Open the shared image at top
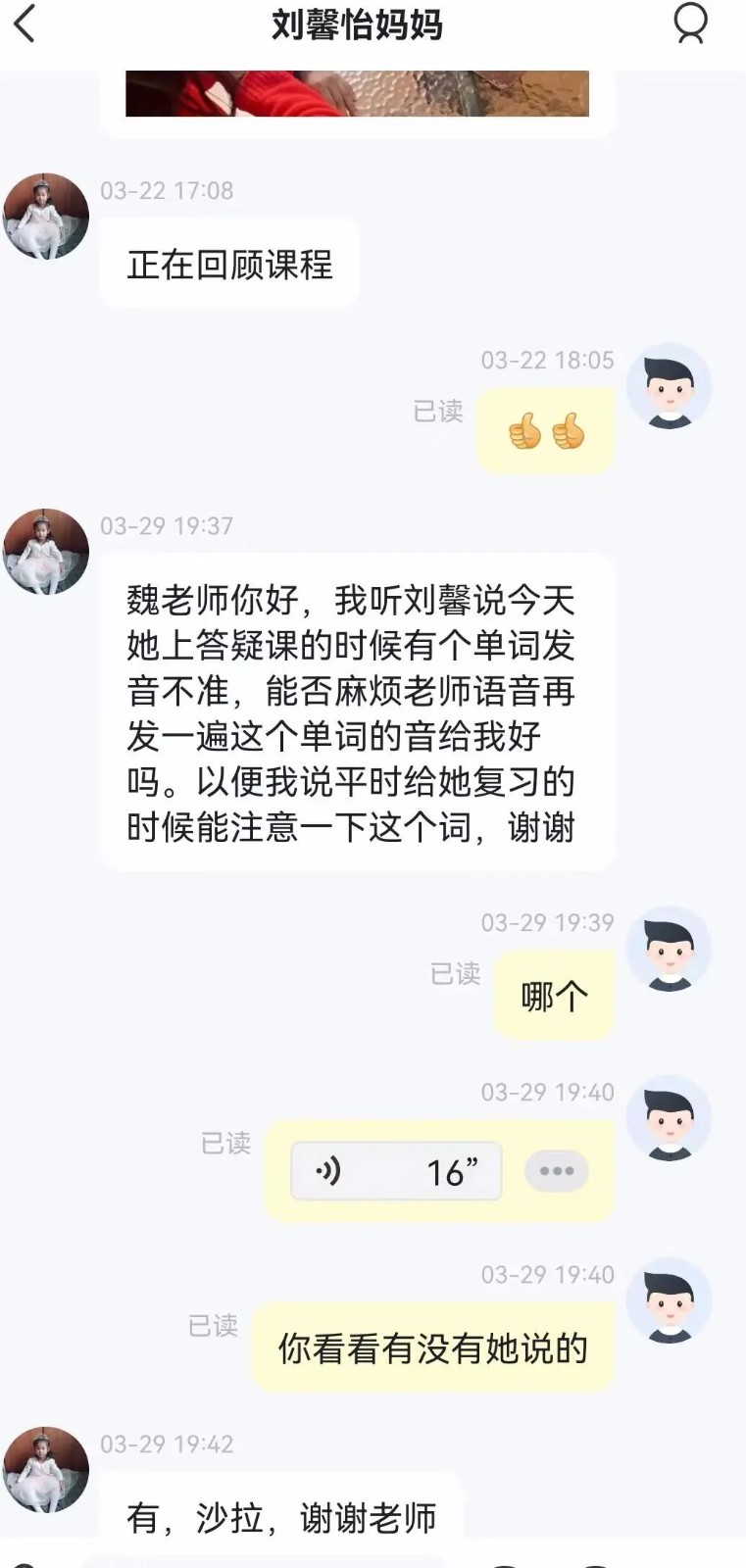Viewport: 746px width, 1568px height. [357, 94]
